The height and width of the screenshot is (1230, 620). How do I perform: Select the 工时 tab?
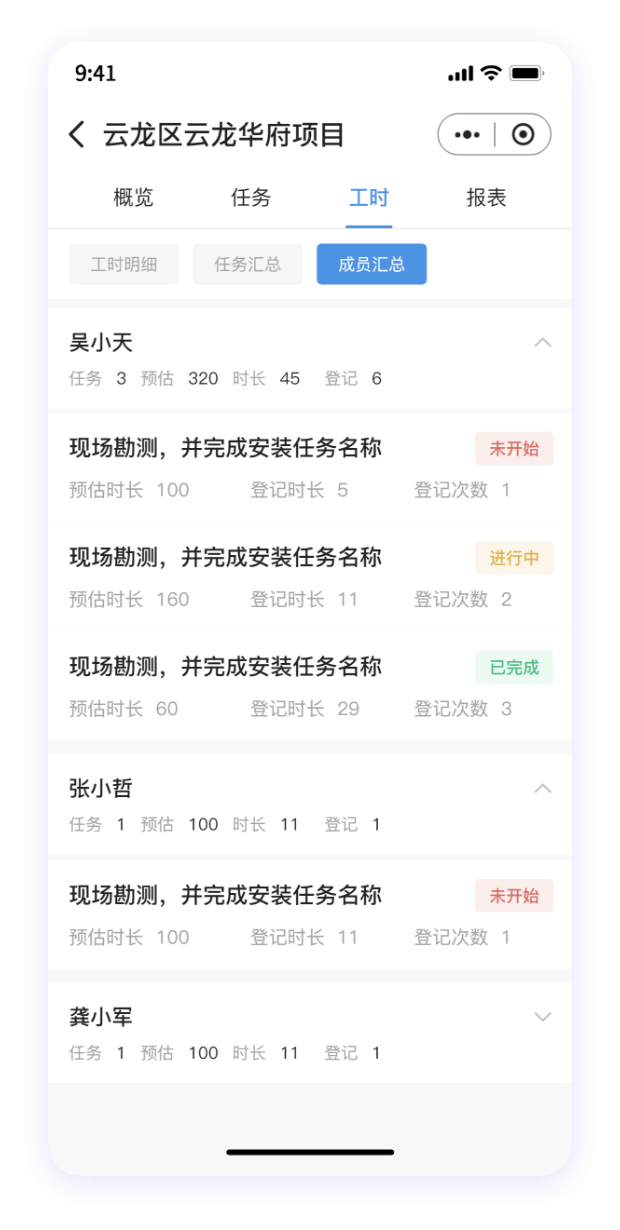(x=369, y=198)
